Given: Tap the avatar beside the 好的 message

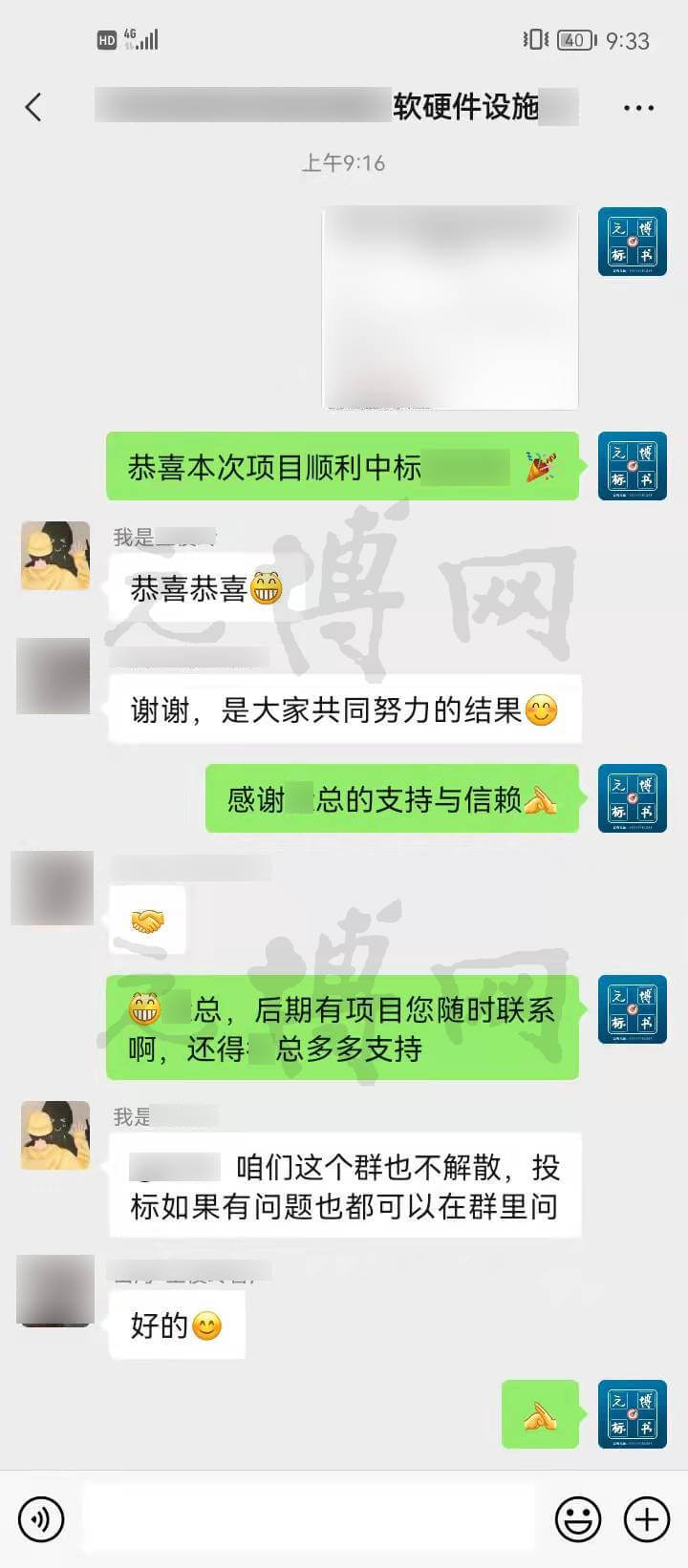Looking at the screenshot, I should pyautogui.click(x=55, y=1291).
